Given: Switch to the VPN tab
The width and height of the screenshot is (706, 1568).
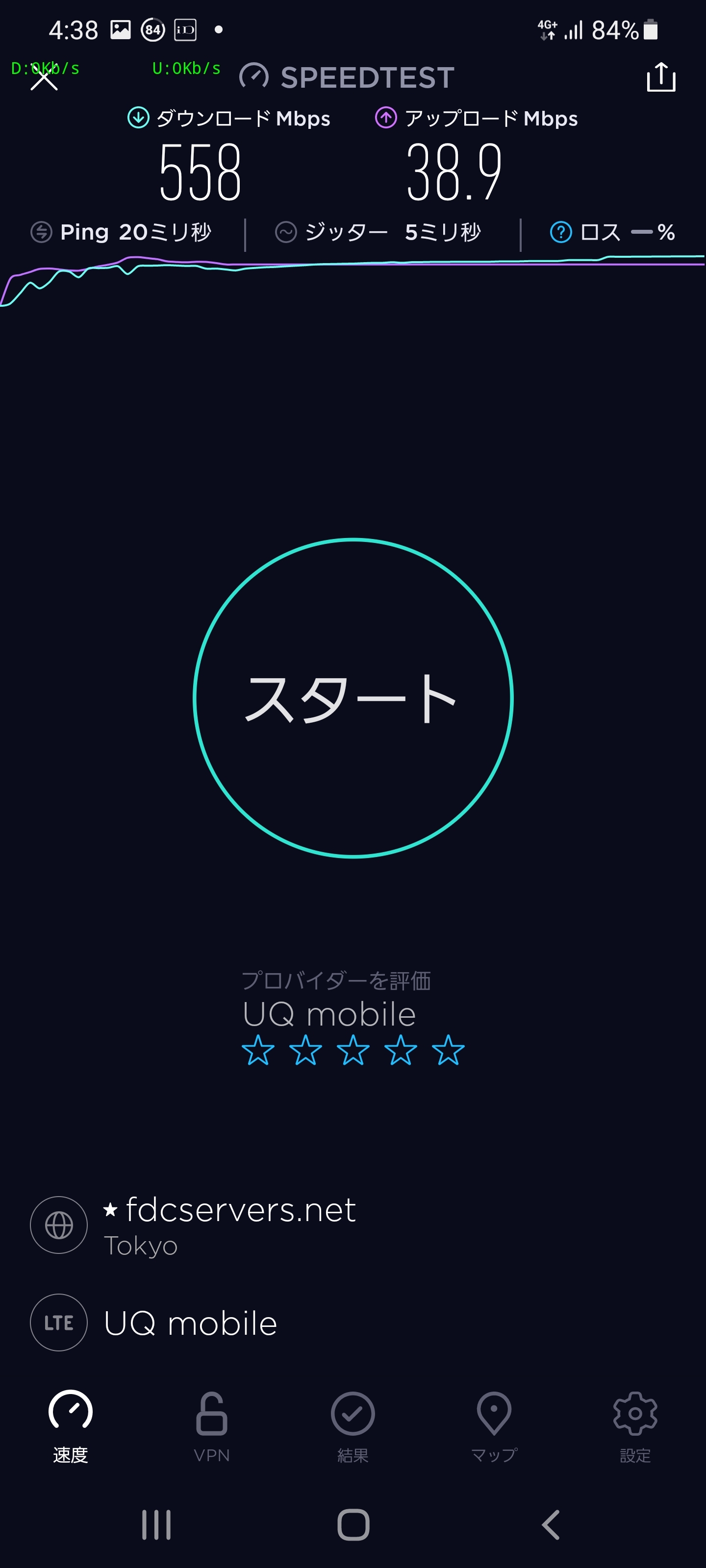Looking at the screenshot, I should pos(211,1427).
